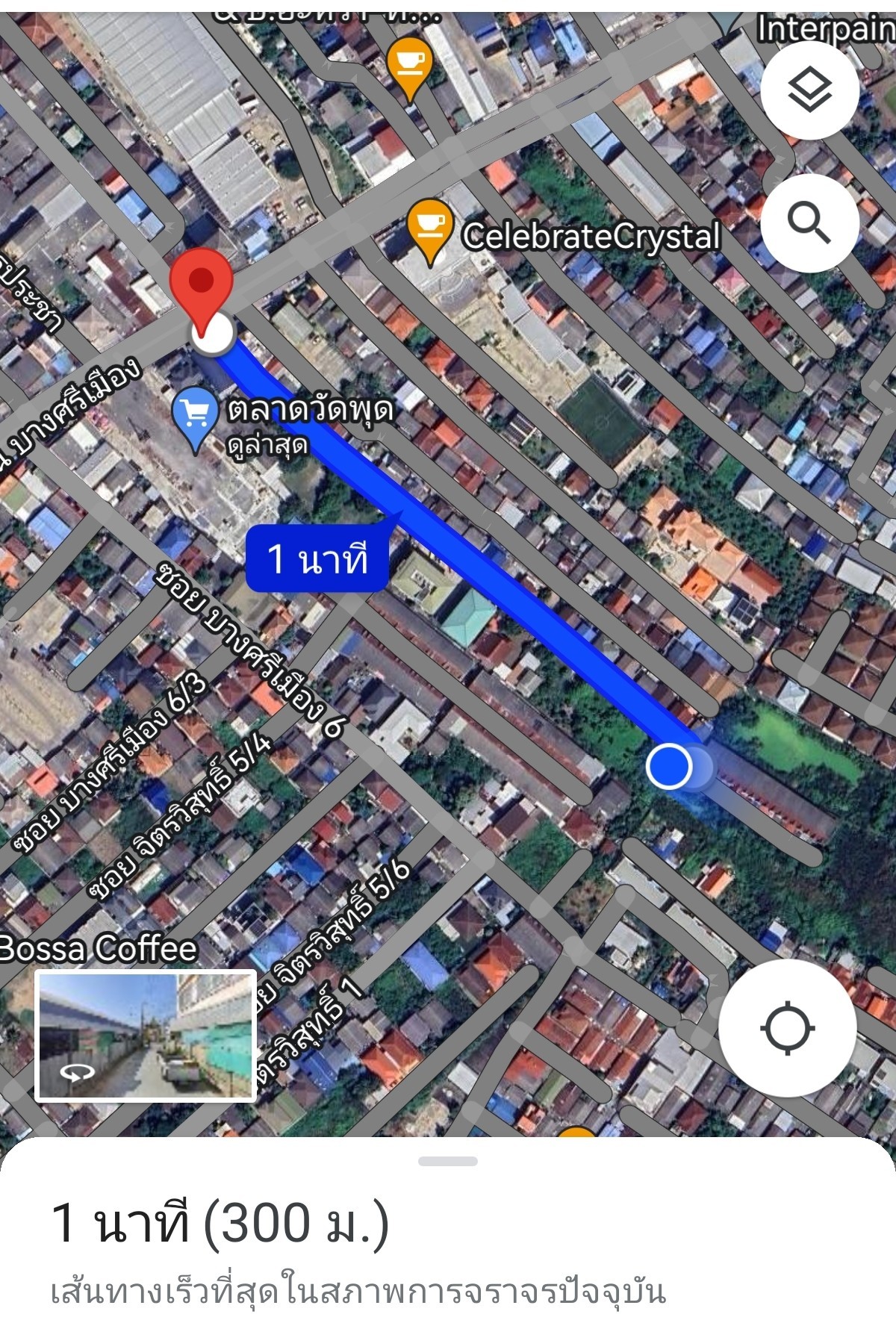The height and width of the screenshot is (1323, 896).
Task: Search along the route
Action: [809, 222]
